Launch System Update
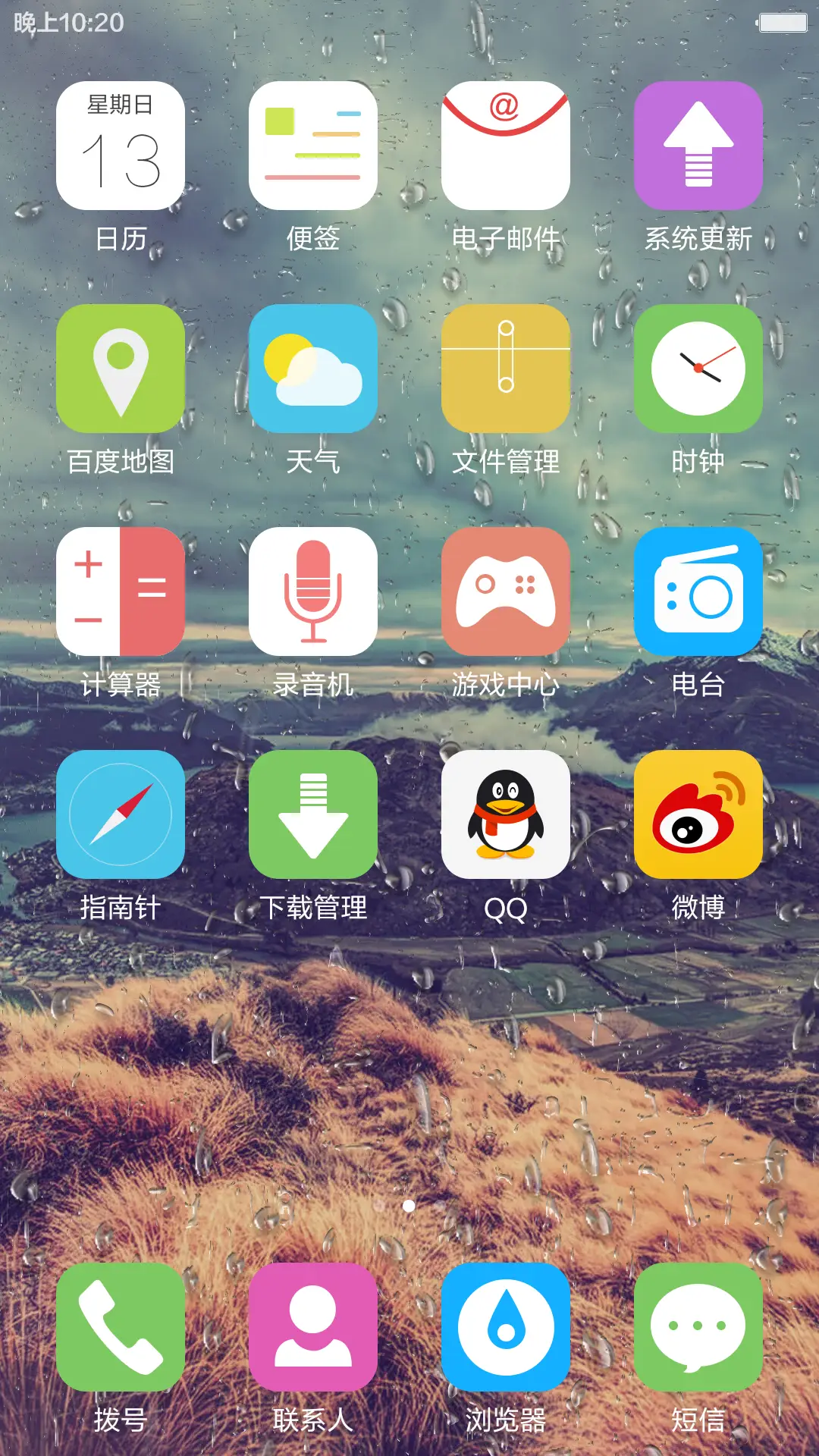This screenshot has width=819, height=1456. click(698, 146)
